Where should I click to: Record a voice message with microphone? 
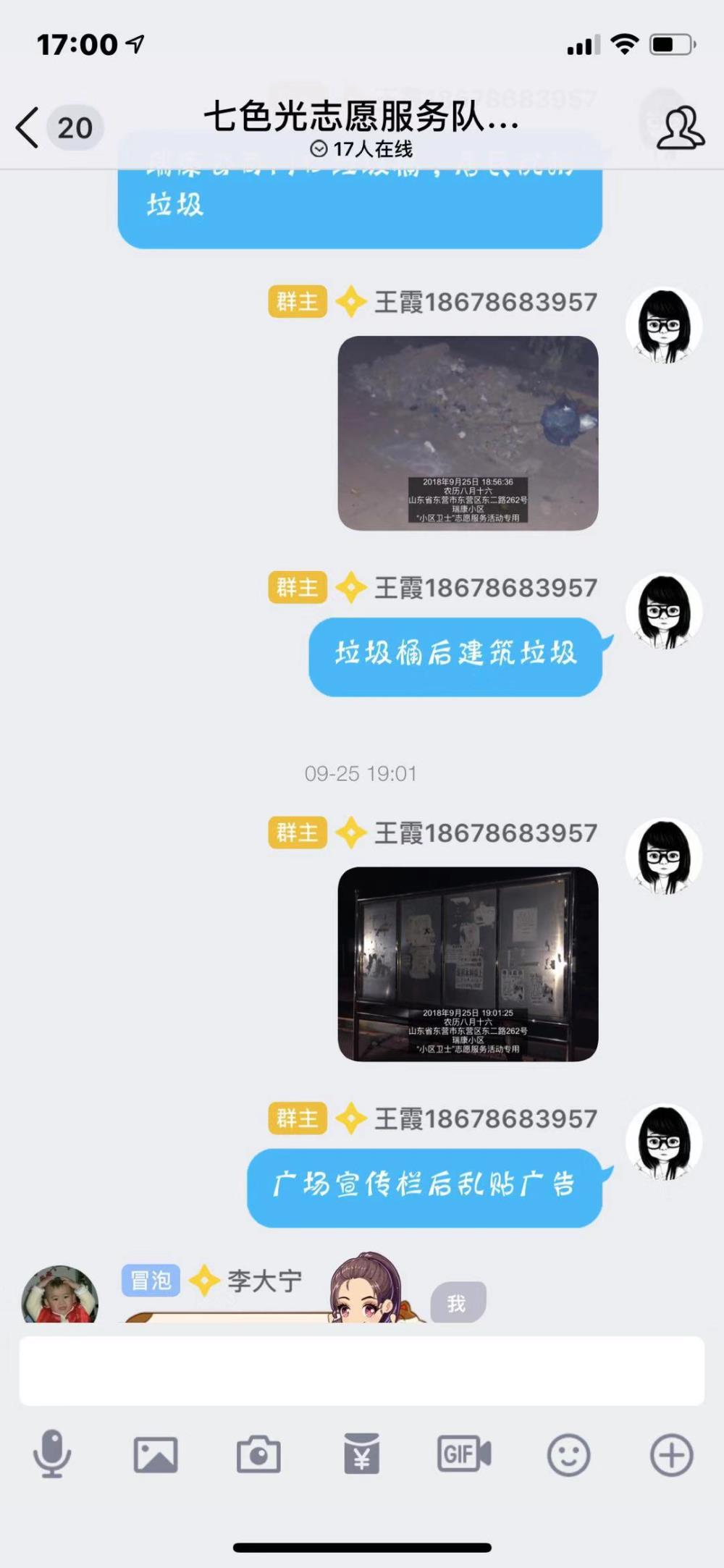click(x=52, y=1454)
